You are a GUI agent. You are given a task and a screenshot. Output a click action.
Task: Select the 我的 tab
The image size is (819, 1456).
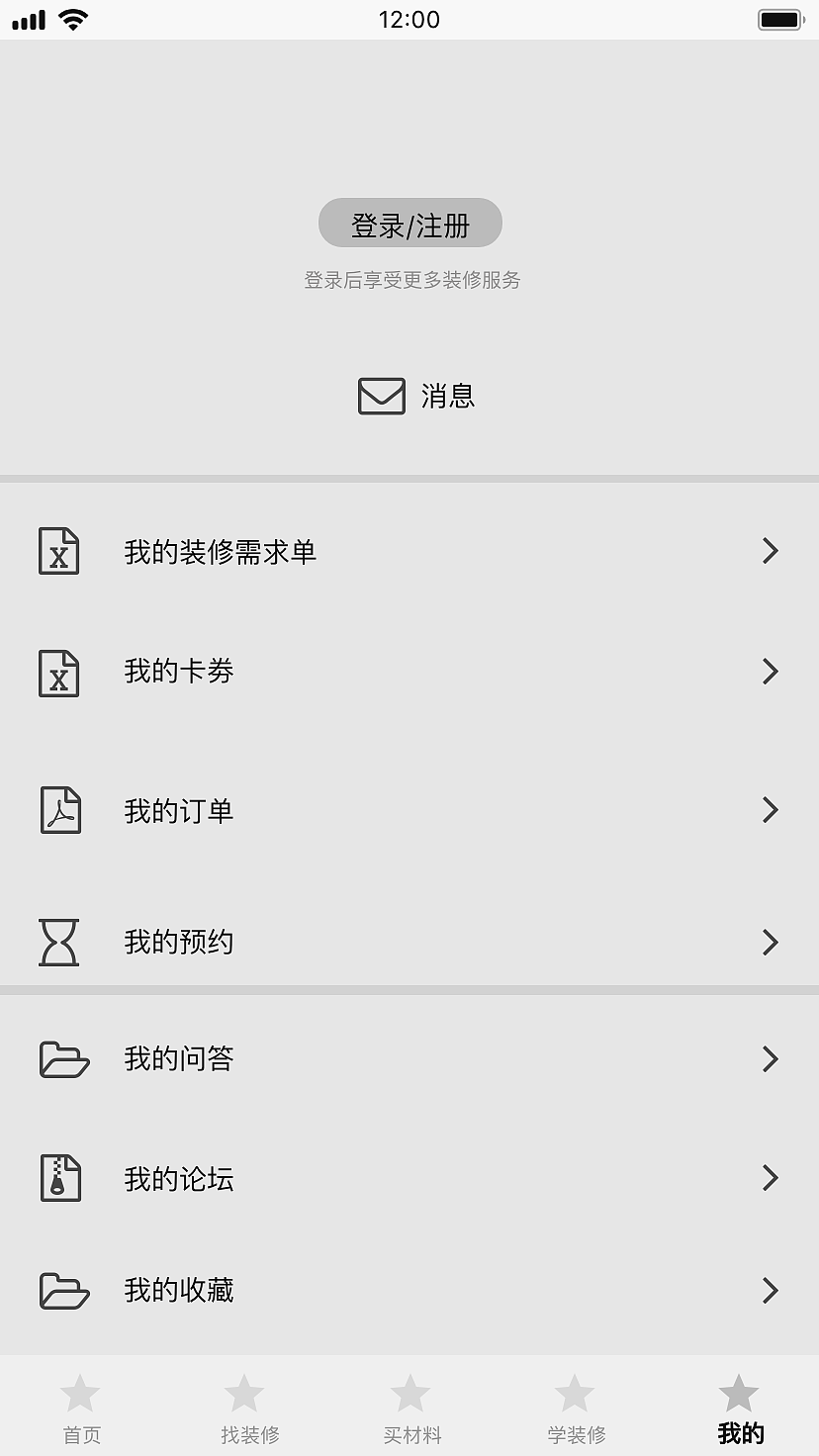(x=739, y=1410)
